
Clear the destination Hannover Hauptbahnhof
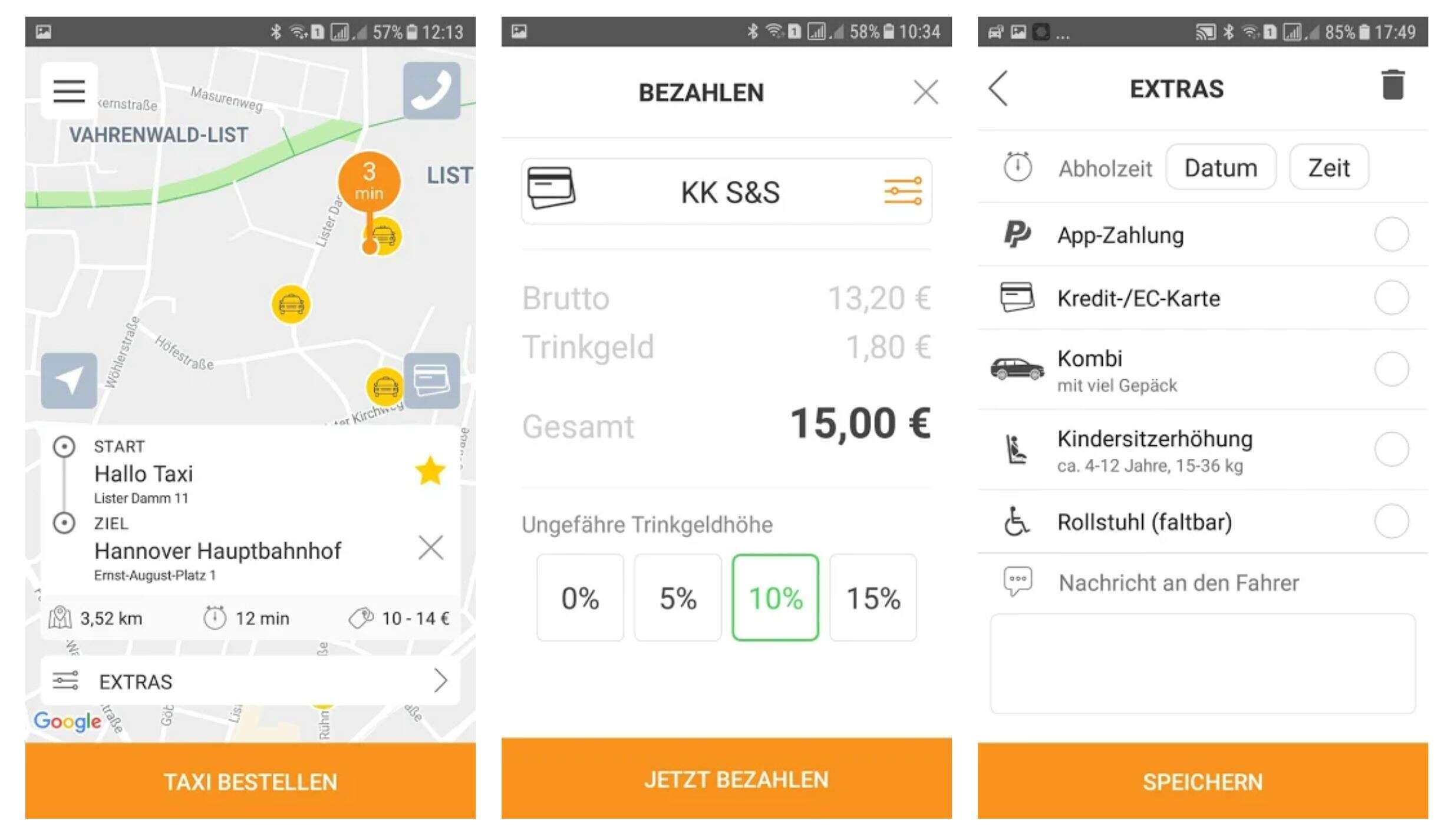[431, 548]
